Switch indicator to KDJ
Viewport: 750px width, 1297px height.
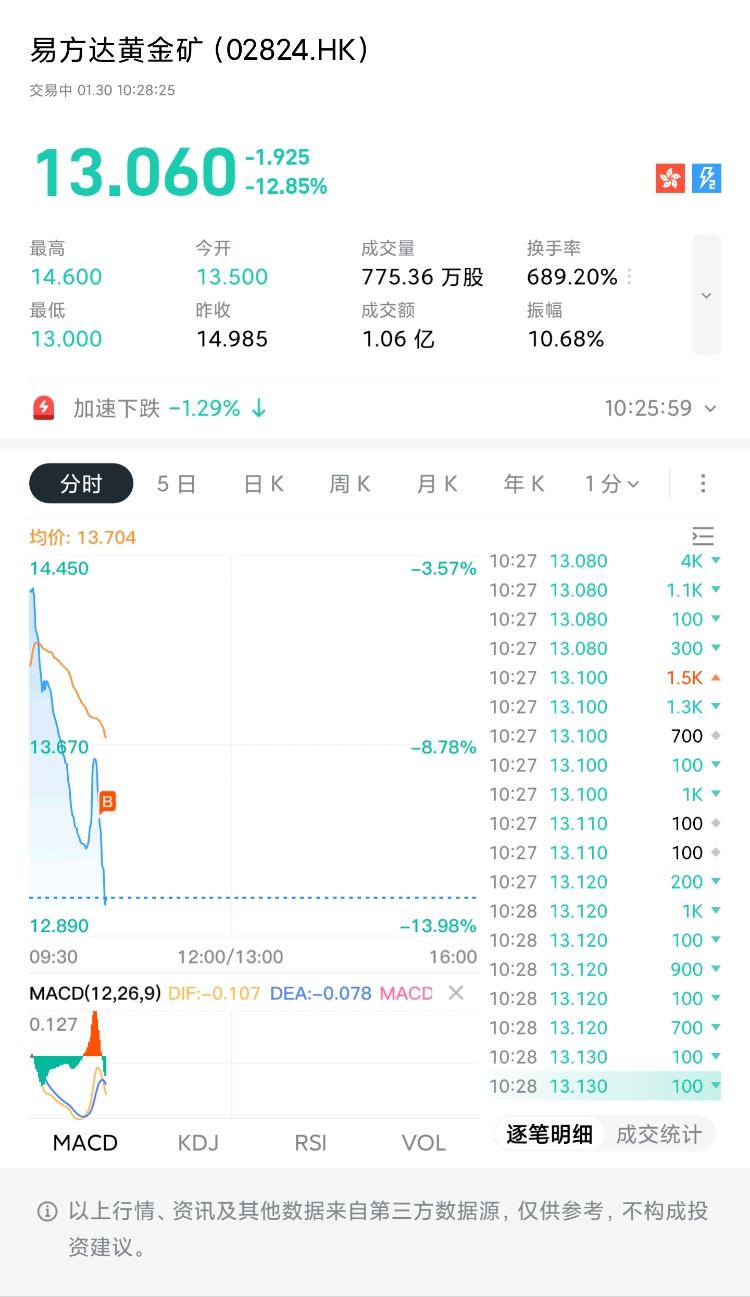198,1142
